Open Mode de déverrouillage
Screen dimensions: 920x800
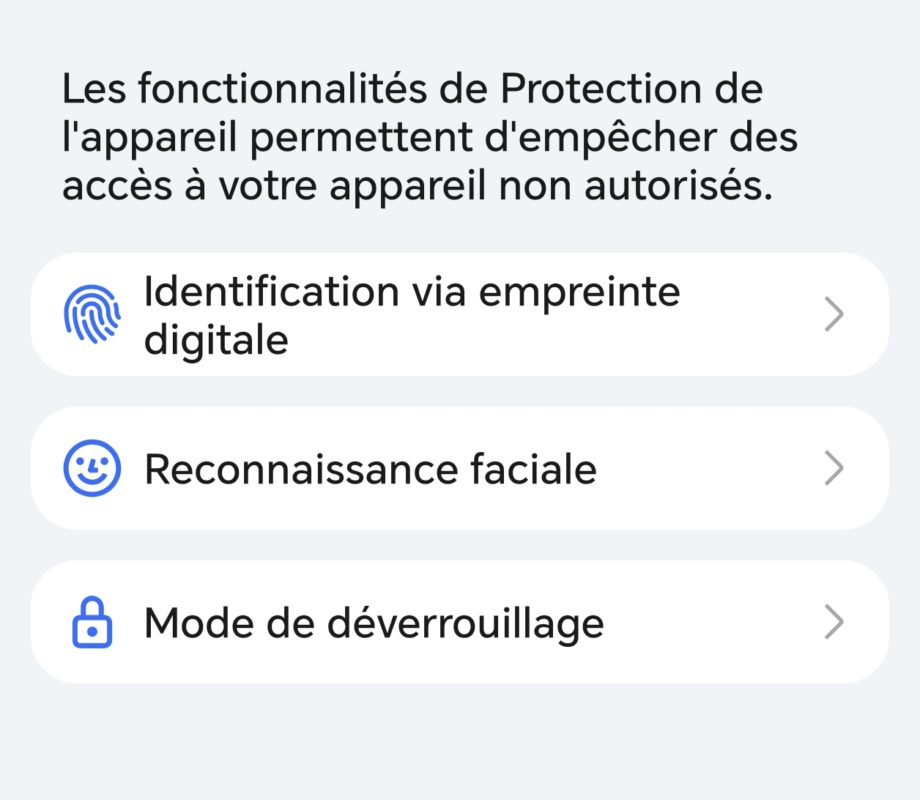click(x=459, y=622)
